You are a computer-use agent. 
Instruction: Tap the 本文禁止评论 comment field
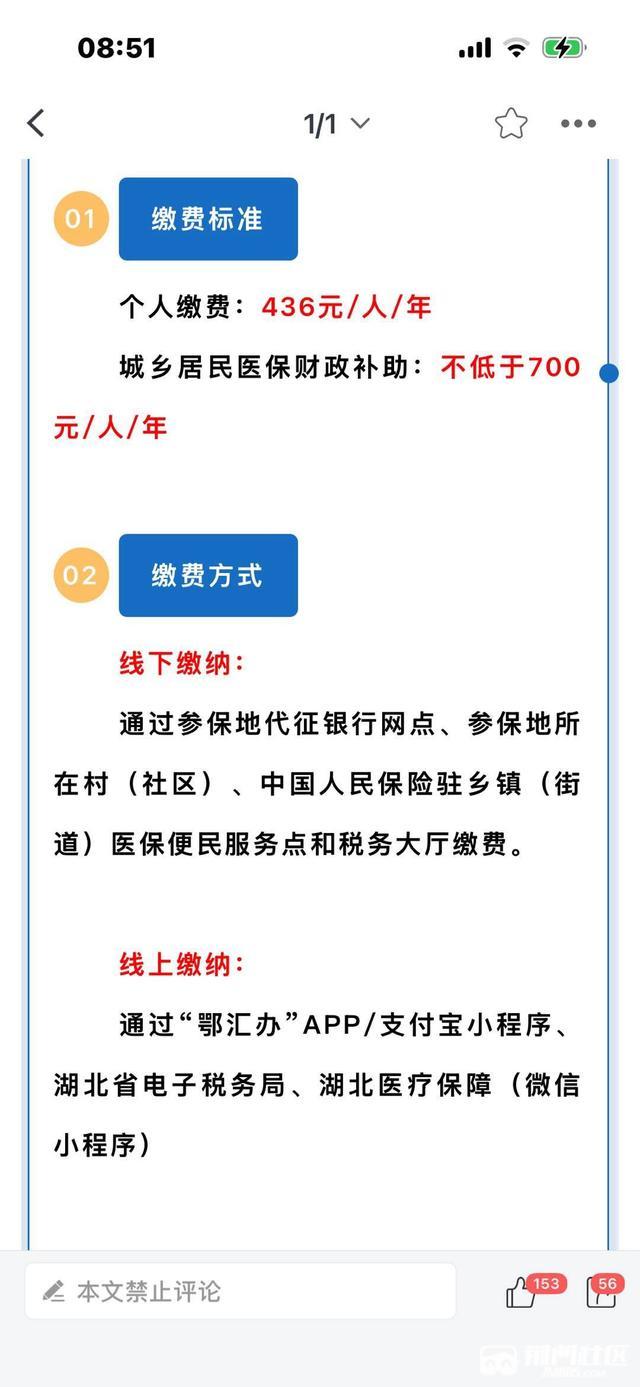240,1291
